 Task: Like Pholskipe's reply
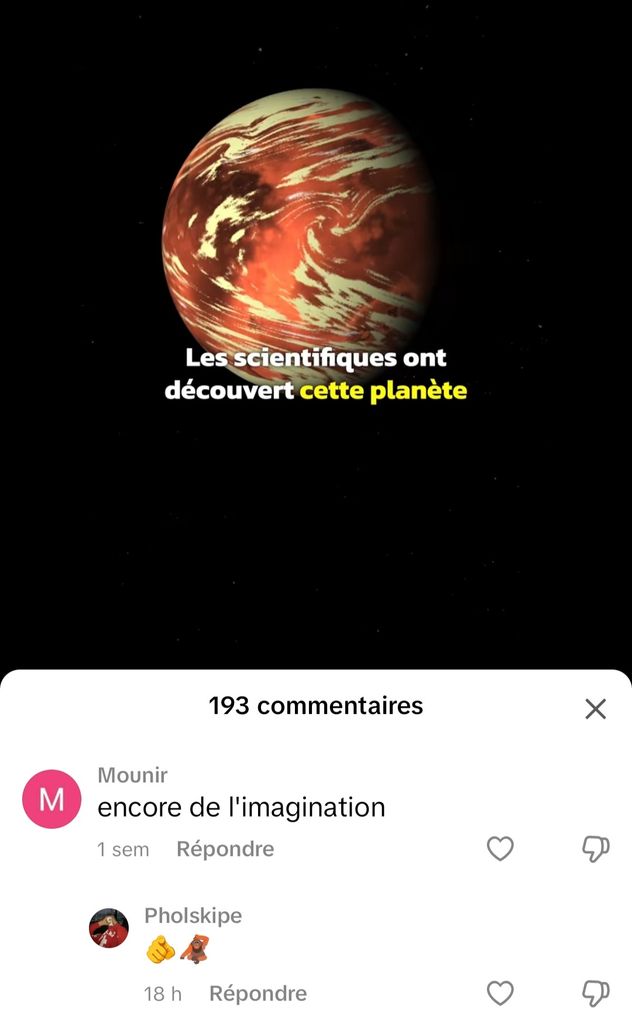click(500, 993)
